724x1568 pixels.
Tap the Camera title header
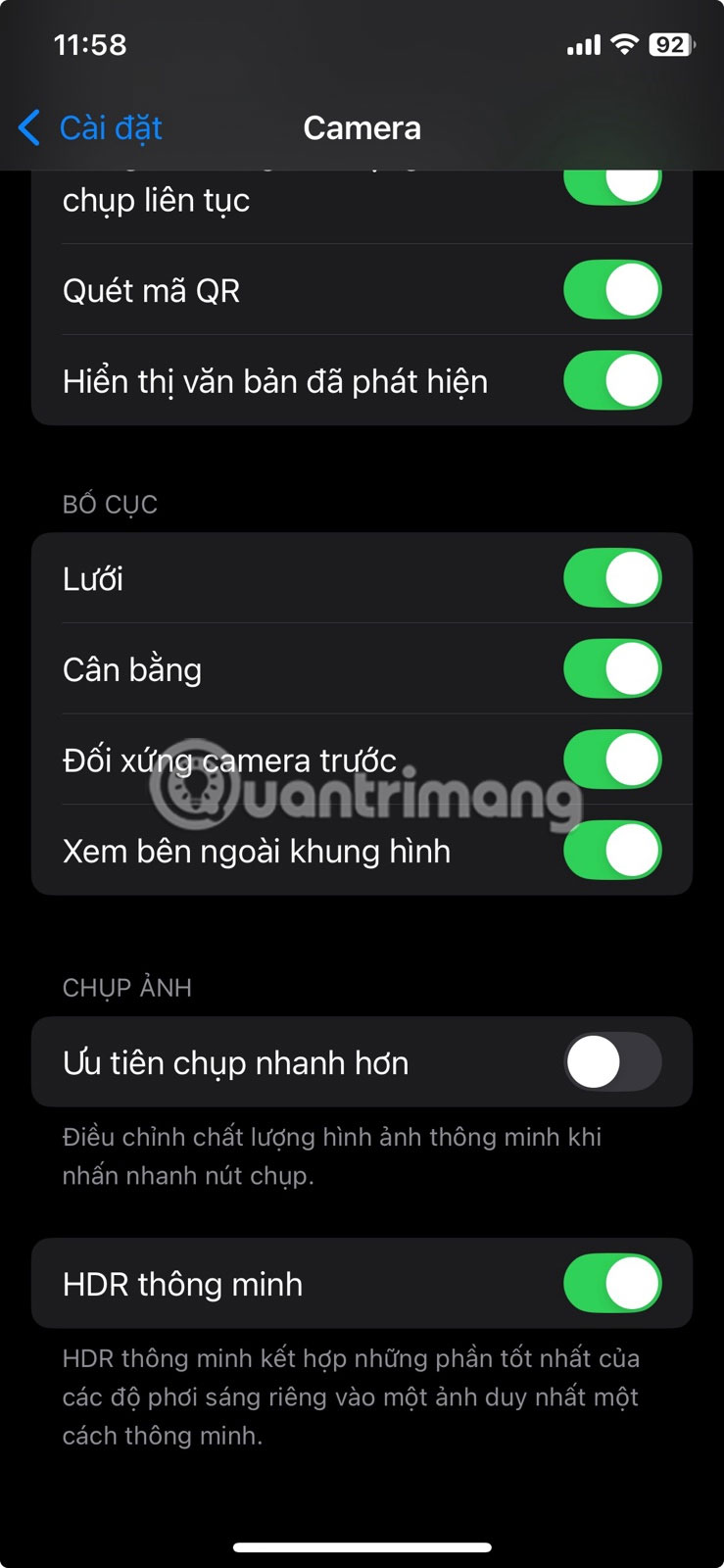point(362,127)
